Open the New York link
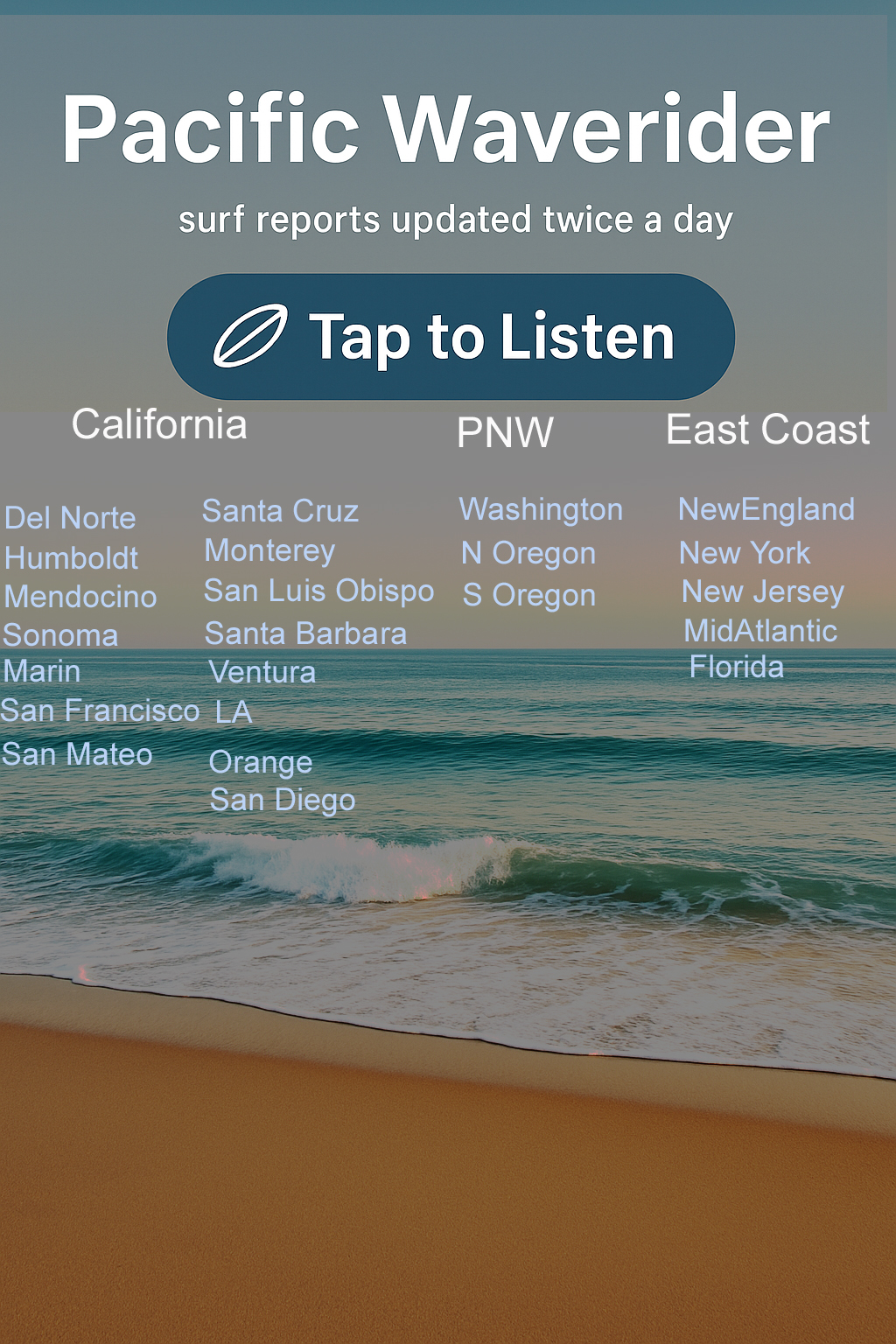Screen dimensions: 896x1344 coord(745,553)
